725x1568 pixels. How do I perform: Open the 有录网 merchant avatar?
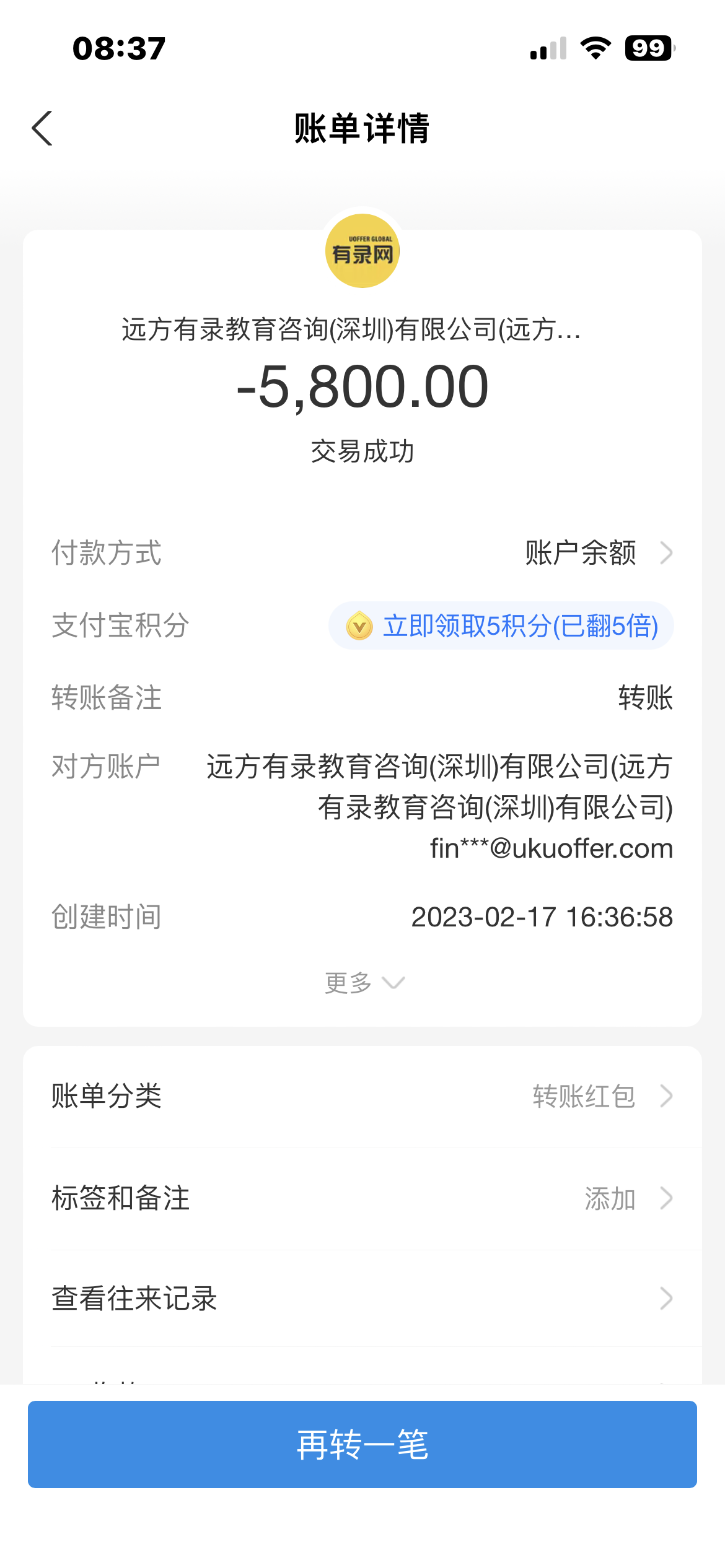pos(362,251)
